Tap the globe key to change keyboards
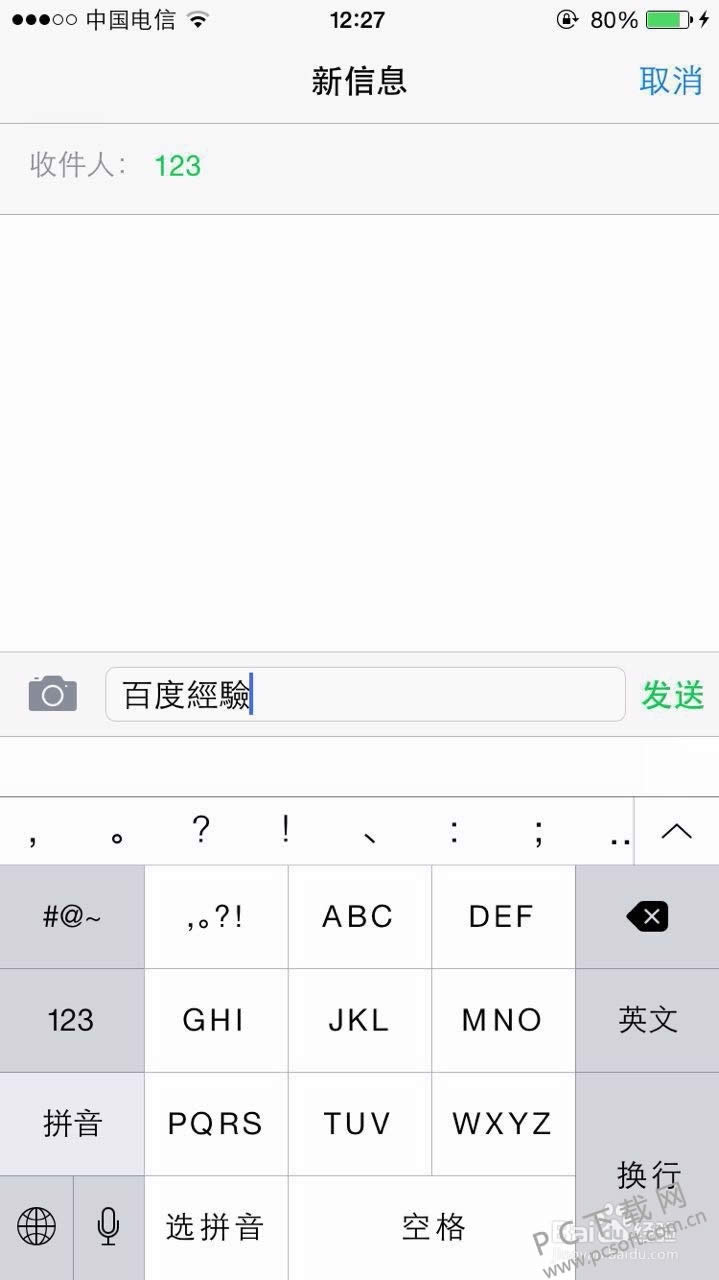 (37, 1227)
